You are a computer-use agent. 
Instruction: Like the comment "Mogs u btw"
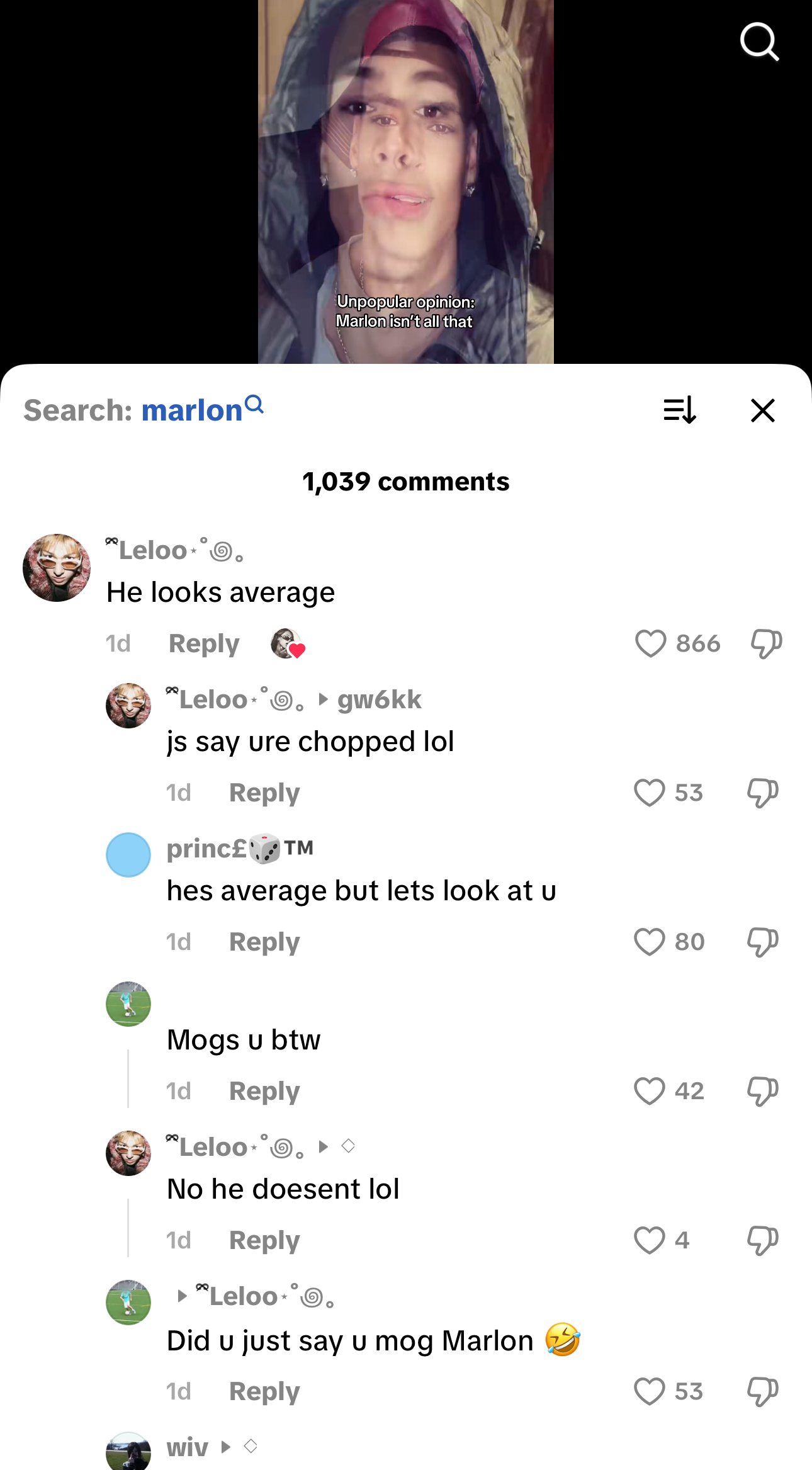point(649,1091)
